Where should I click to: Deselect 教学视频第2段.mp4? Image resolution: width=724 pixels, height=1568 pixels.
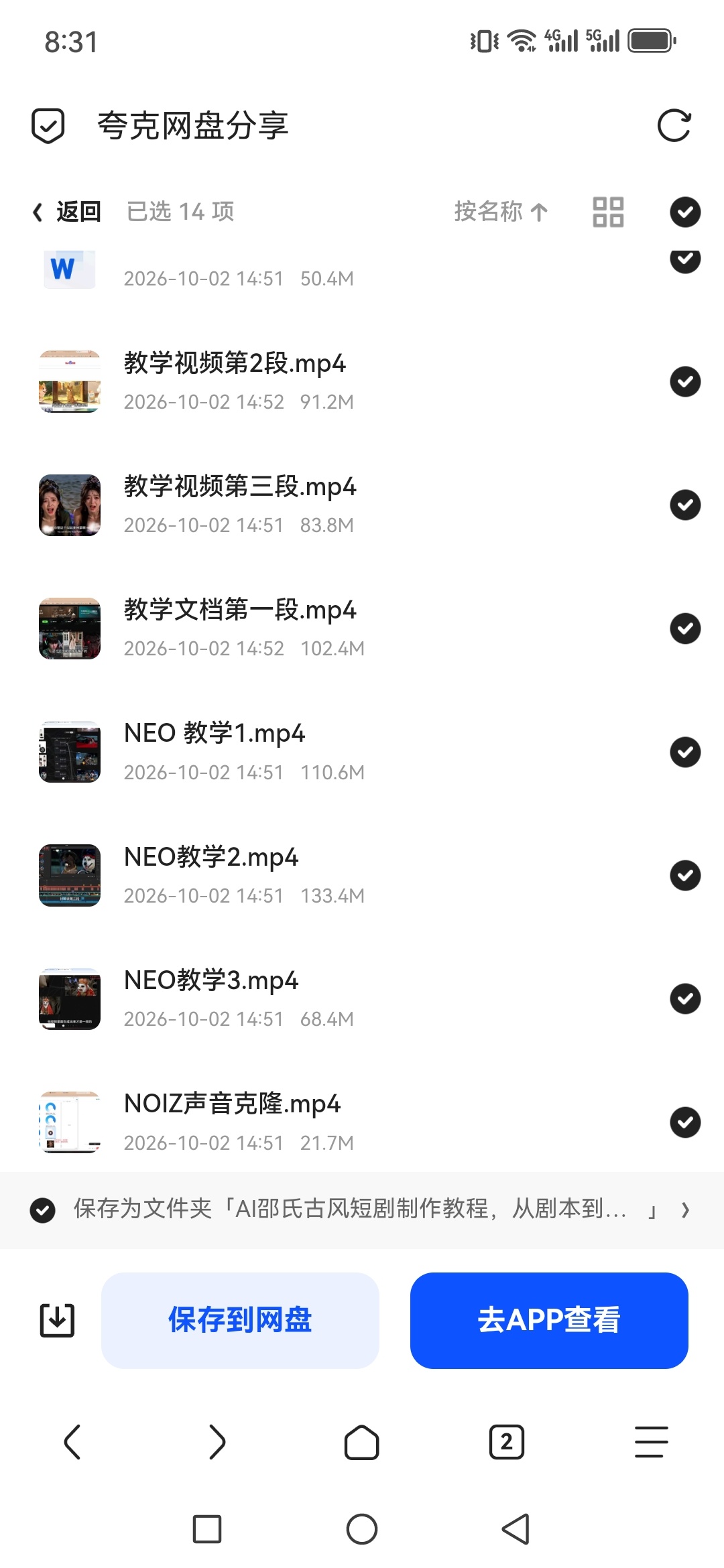tap(685, 382)
